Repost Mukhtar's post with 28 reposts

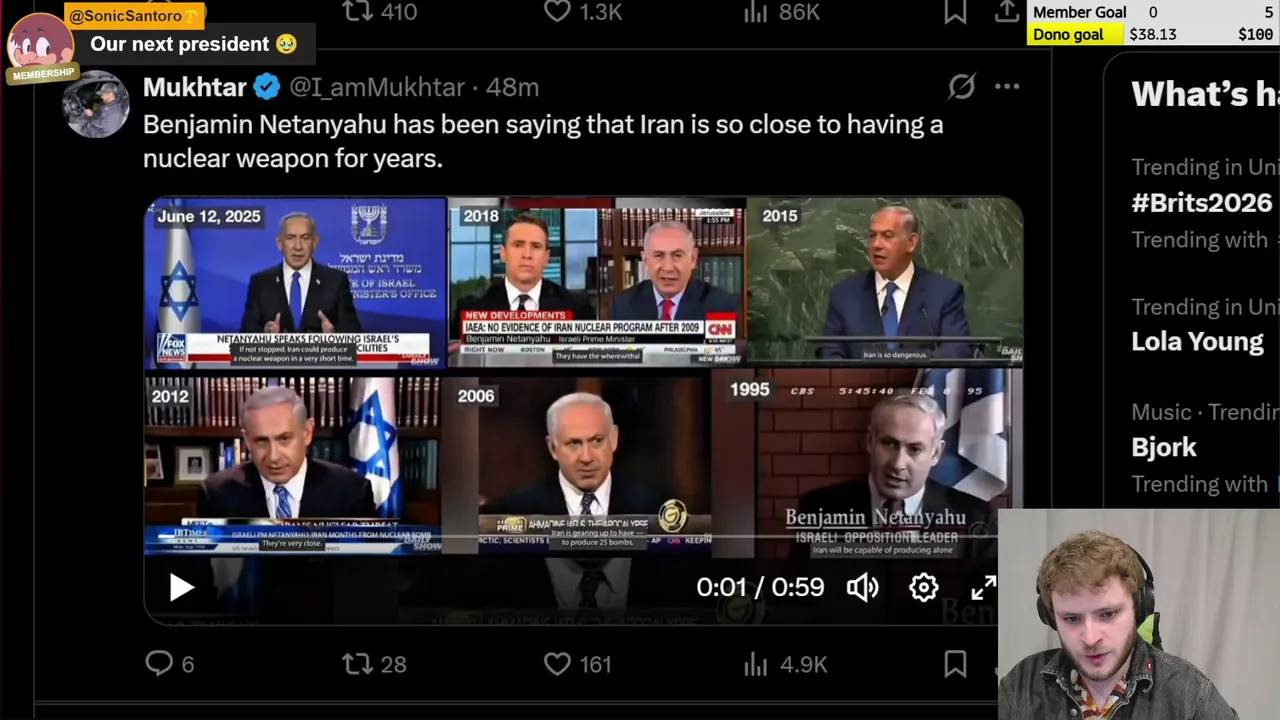click(357, 664)
